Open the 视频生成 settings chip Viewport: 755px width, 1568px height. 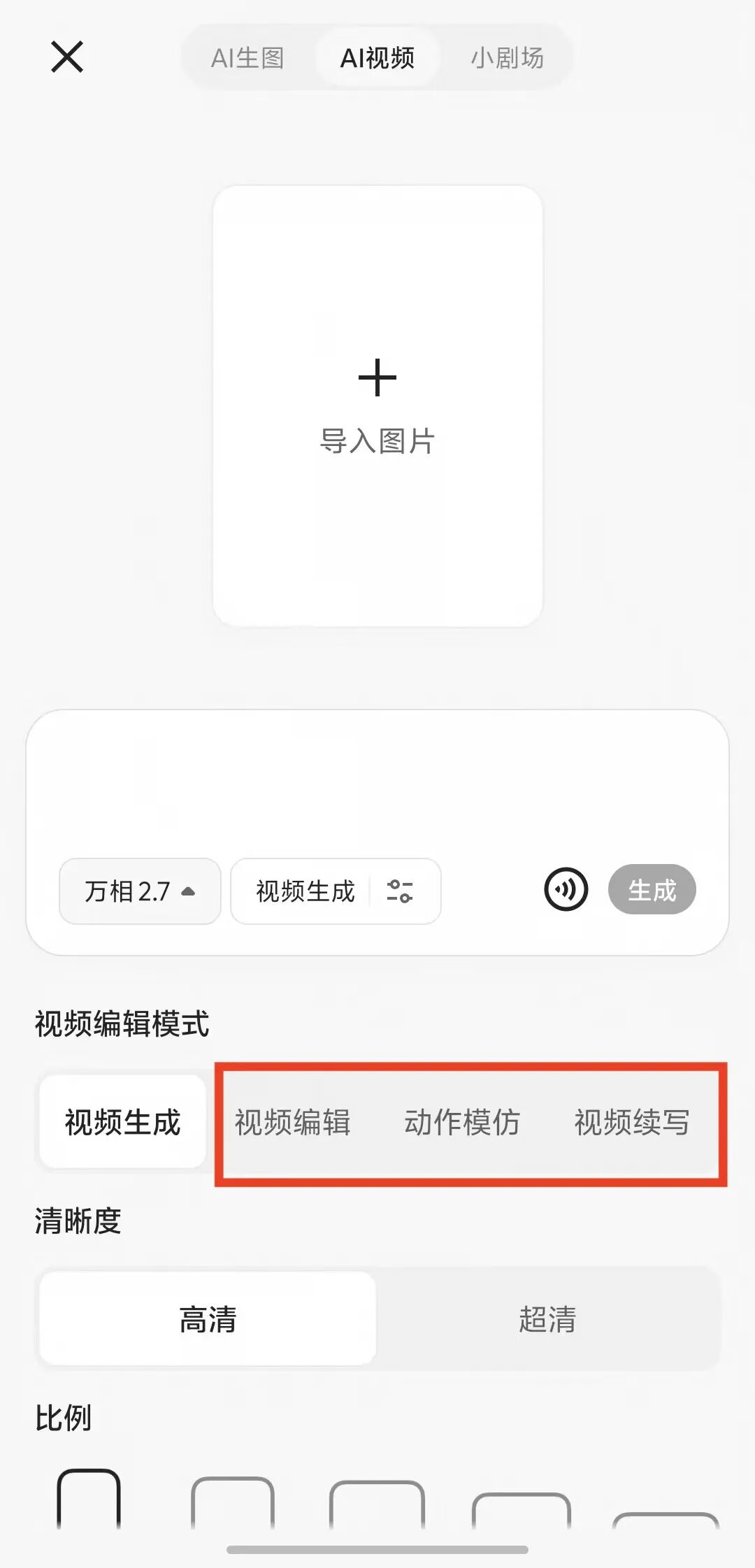click(336, 891)
